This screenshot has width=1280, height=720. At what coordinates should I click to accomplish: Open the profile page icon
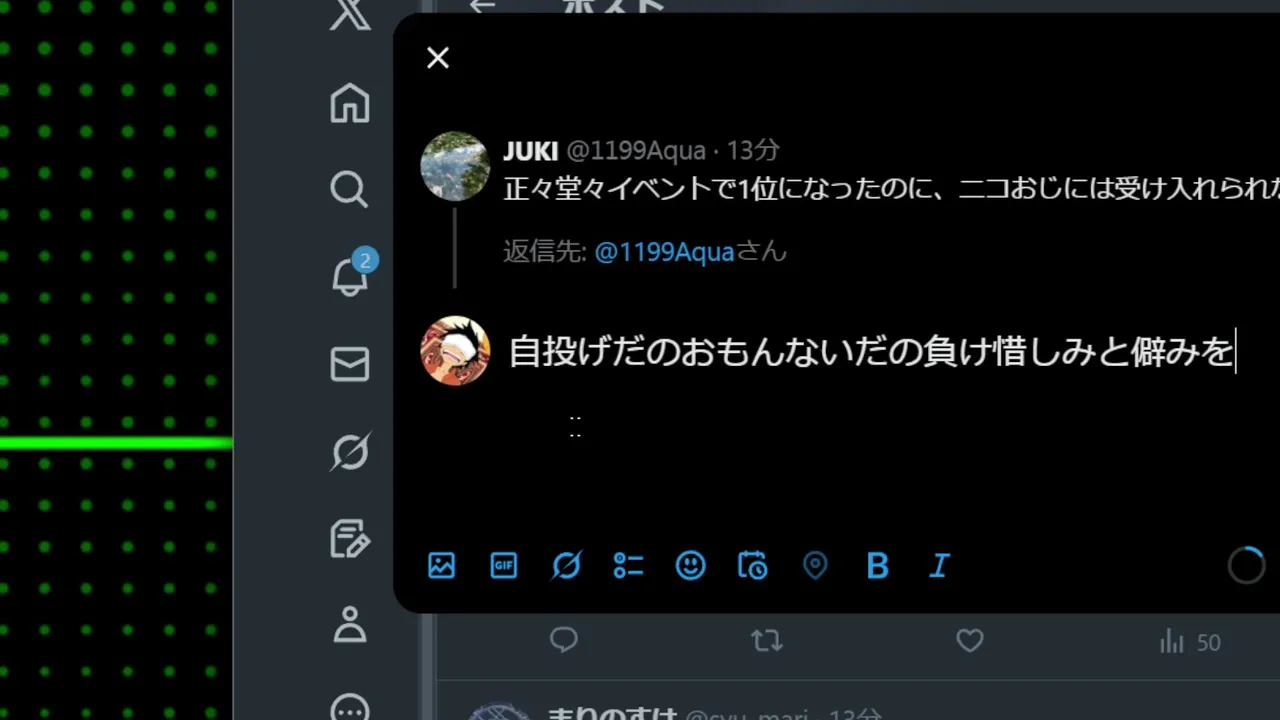pyautogui.click(x=350, y=625)
